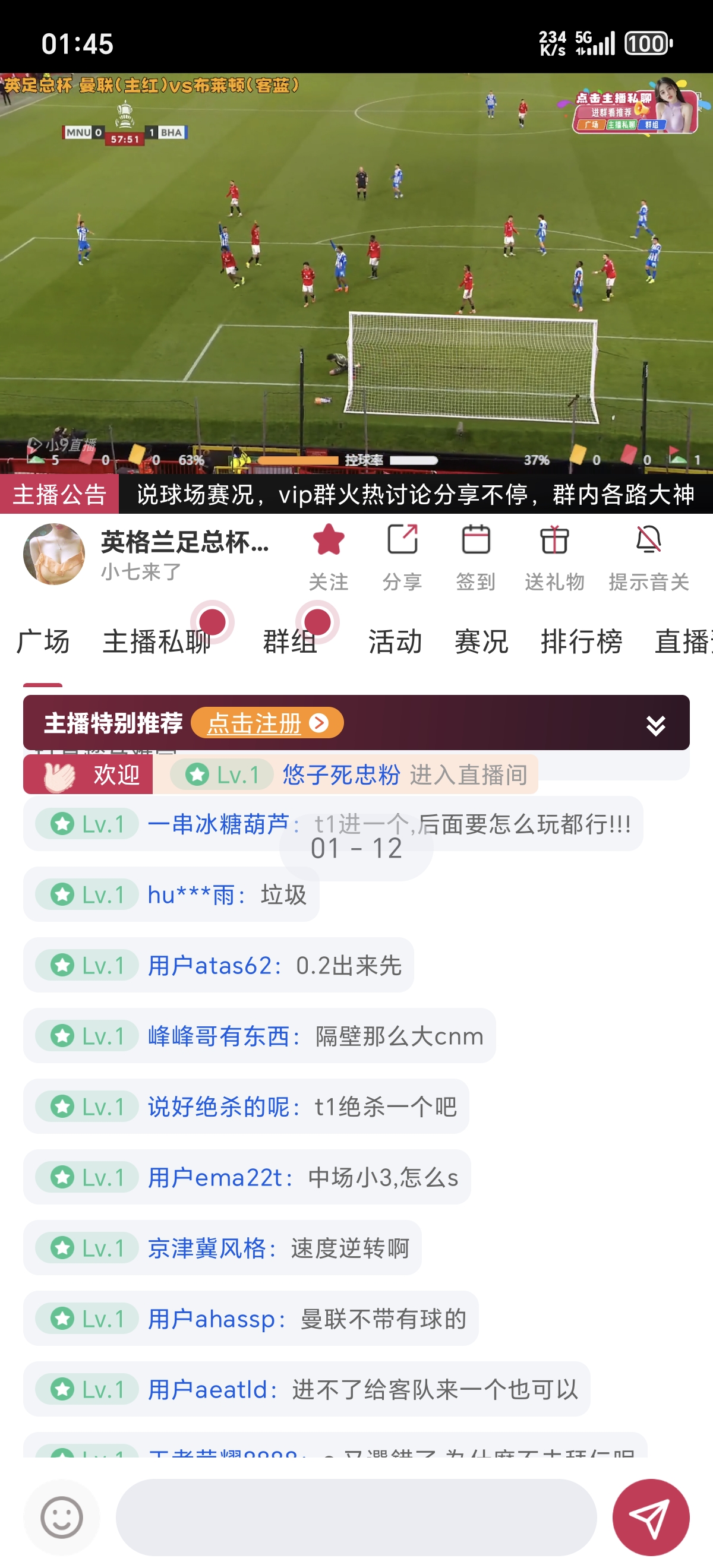
Task: Send a gift via 送礼物
Action: pos(554,555)
